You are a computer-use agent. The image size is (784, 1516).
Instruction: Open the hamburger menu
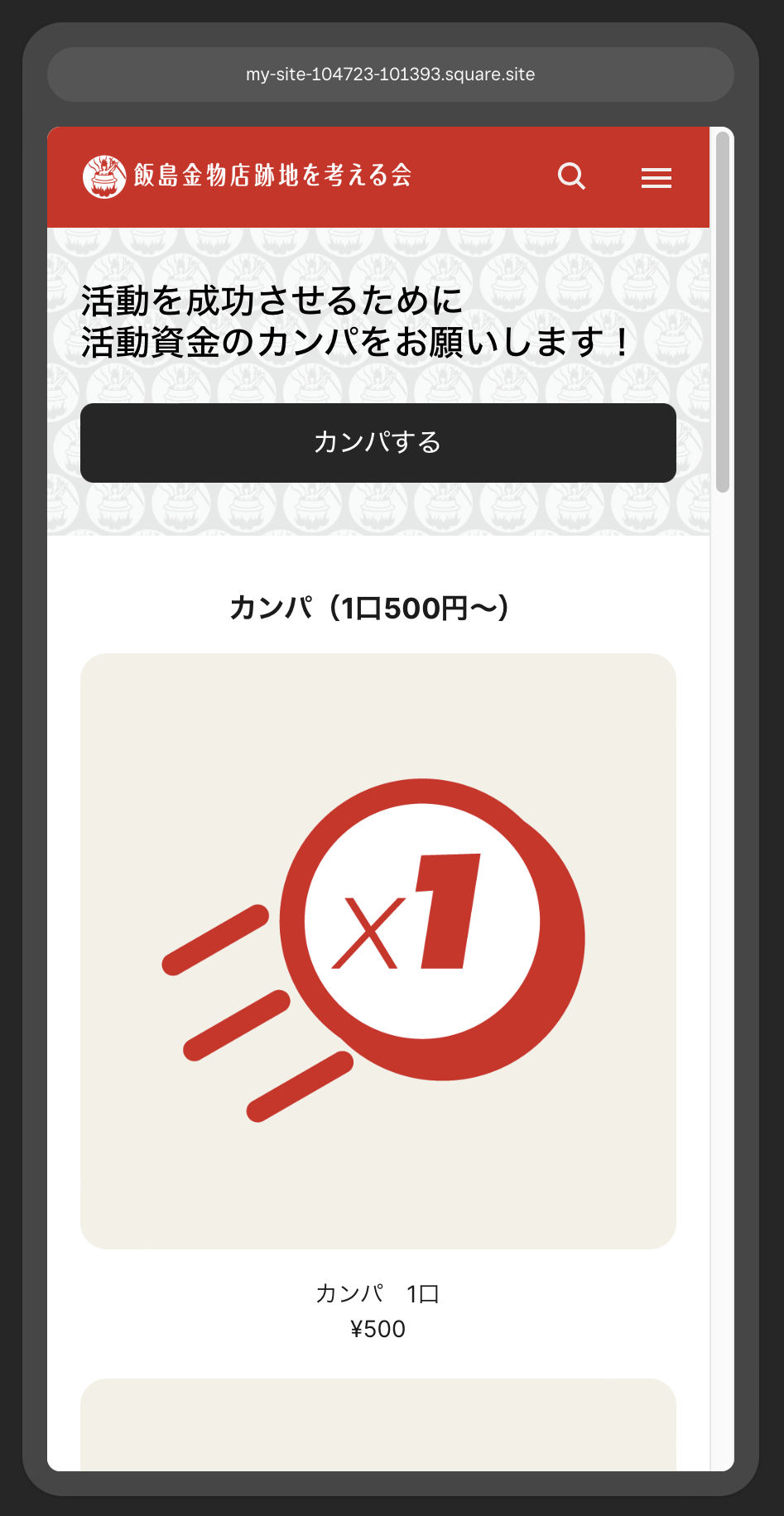pos(656,177)
